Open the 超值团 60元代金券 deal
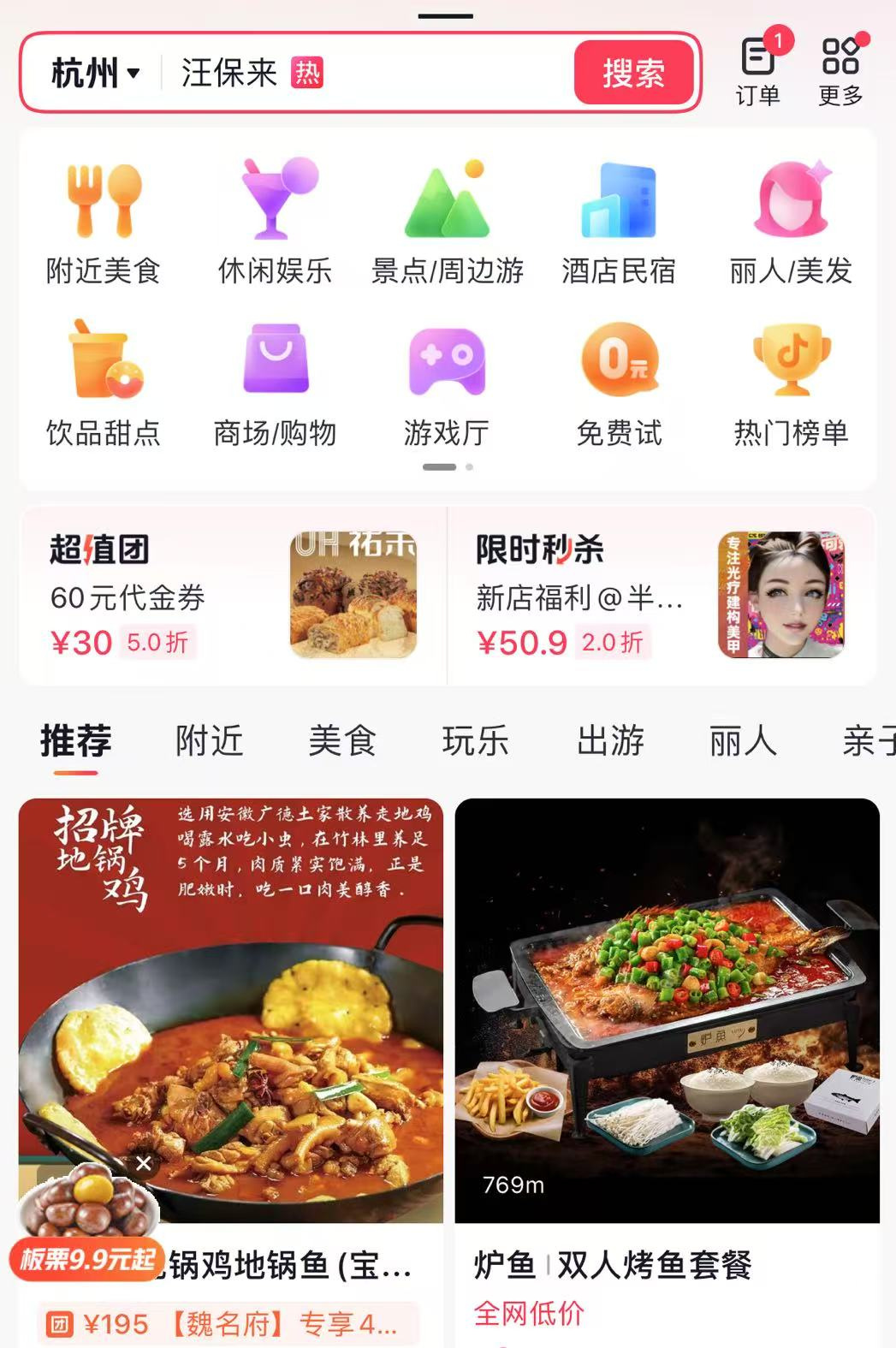Viewport: 896px width, 1348px height. click(x=233, y=596)
